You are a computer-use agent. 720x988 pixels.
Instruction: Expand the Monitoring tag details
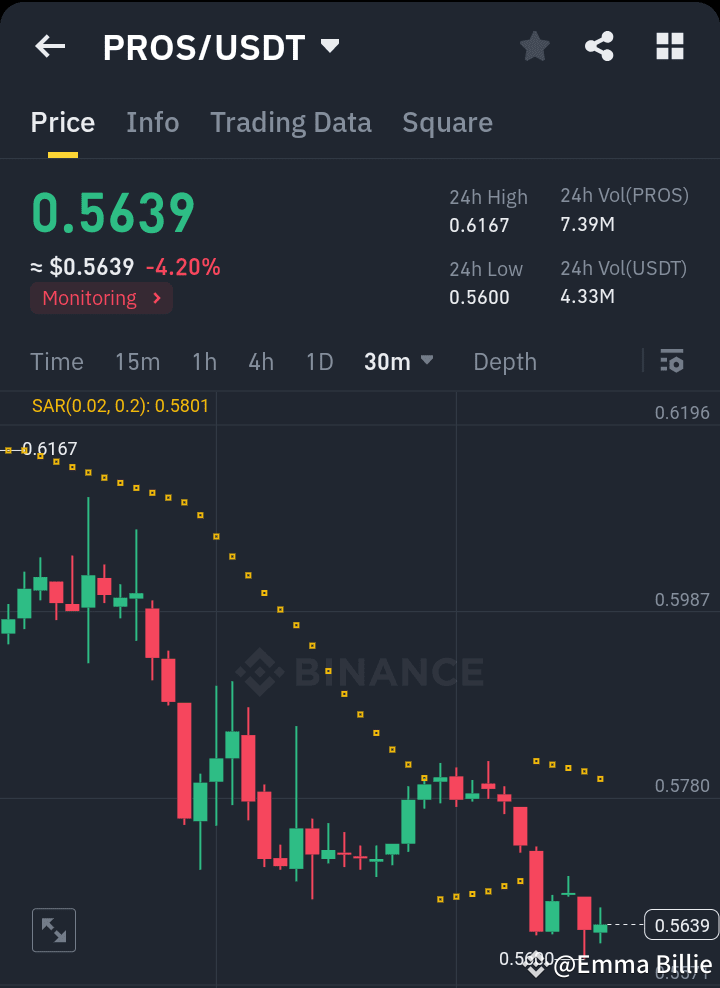[x=100, y=298]
